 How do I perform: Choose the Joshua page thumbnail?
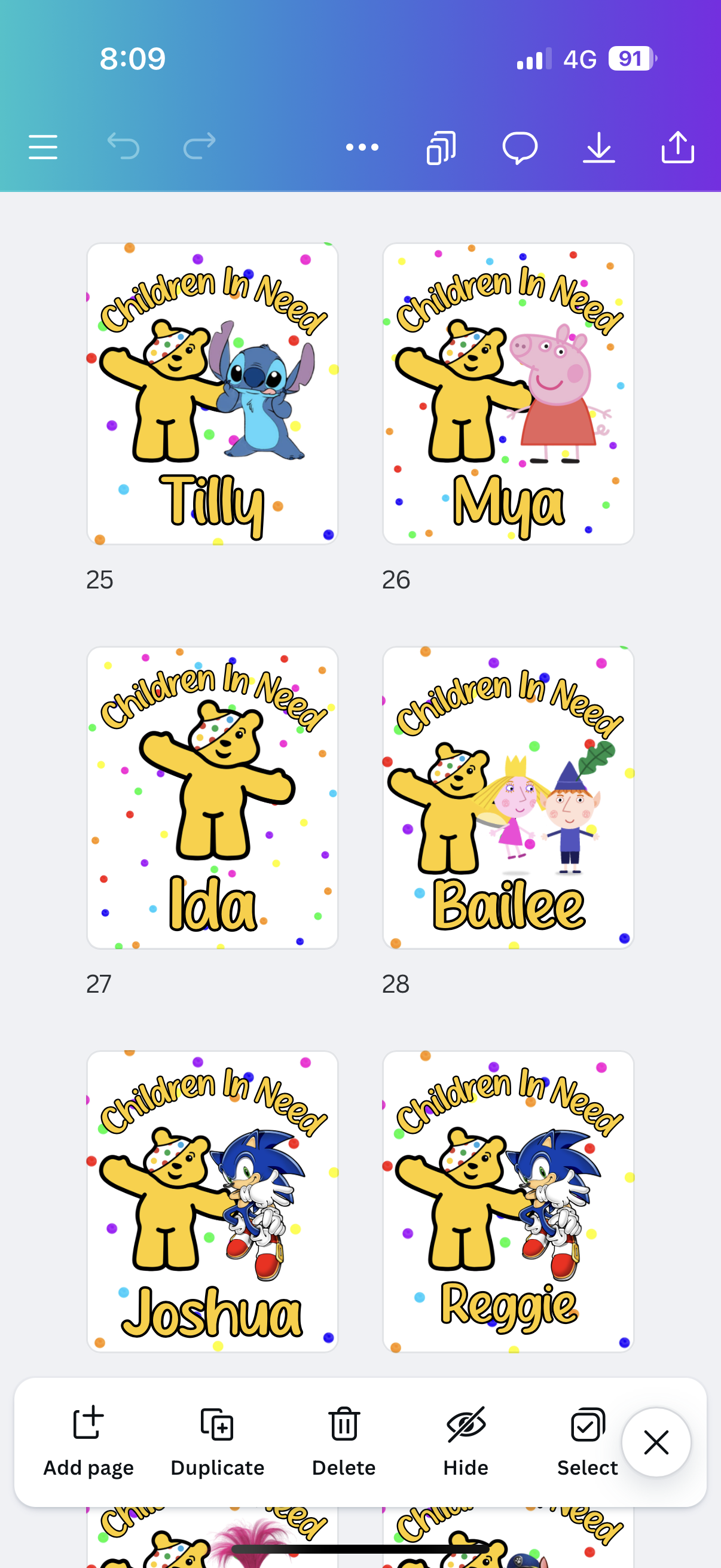tap(212, 1201)
